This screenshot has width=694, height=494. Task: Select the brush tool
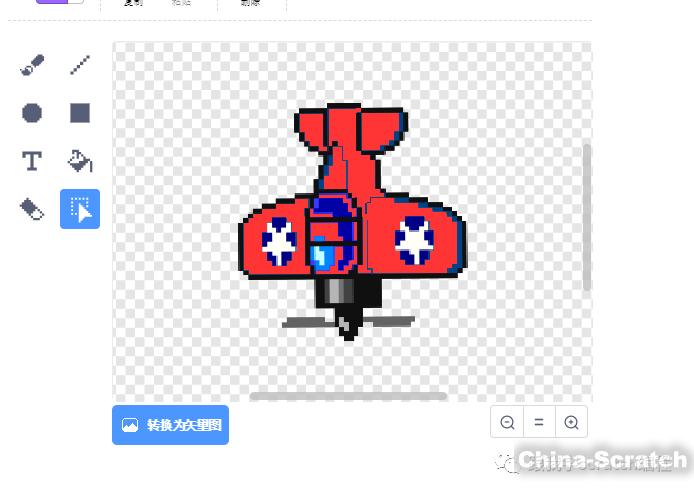32,66
